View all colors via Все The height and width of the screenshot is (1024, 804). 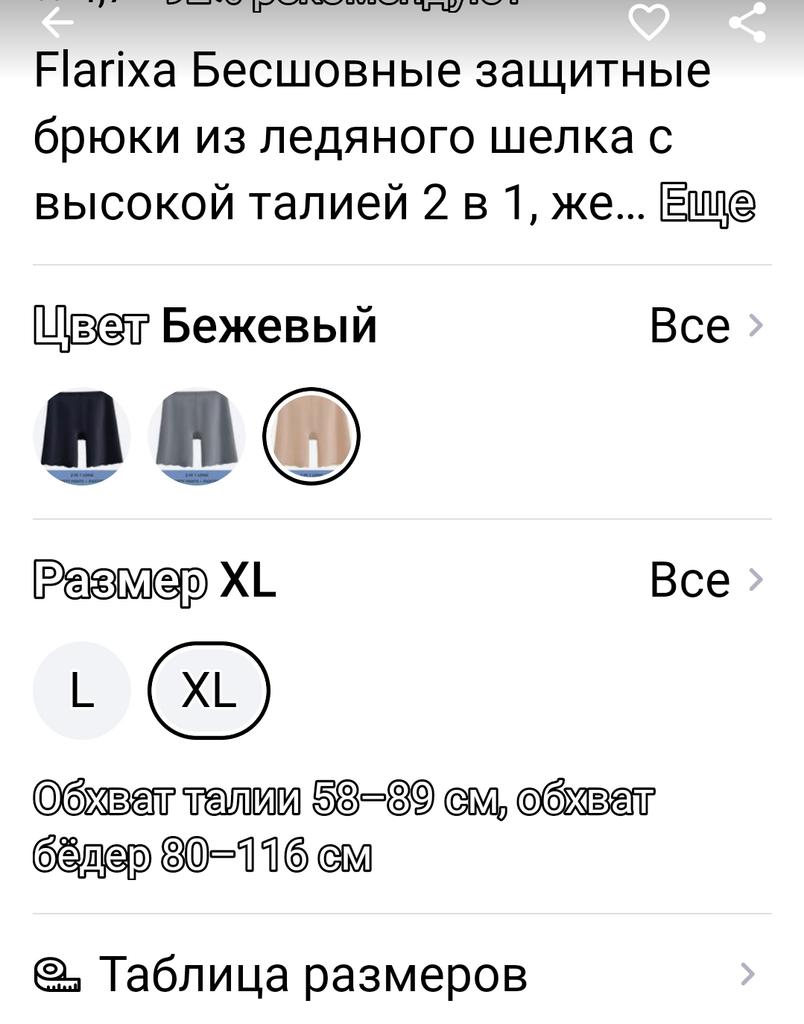[706, 326]
